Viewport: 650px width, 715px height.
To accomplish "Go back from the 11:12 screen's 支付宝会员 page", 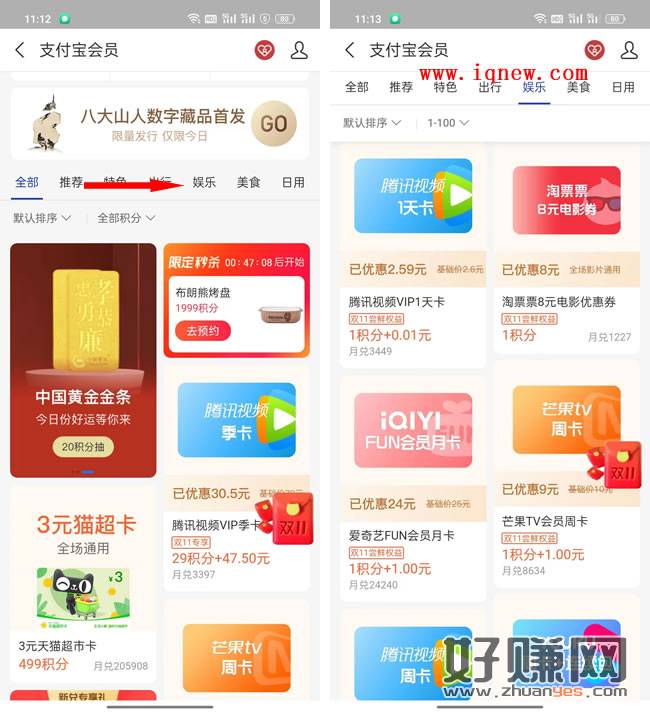I will tap(20, 50).
